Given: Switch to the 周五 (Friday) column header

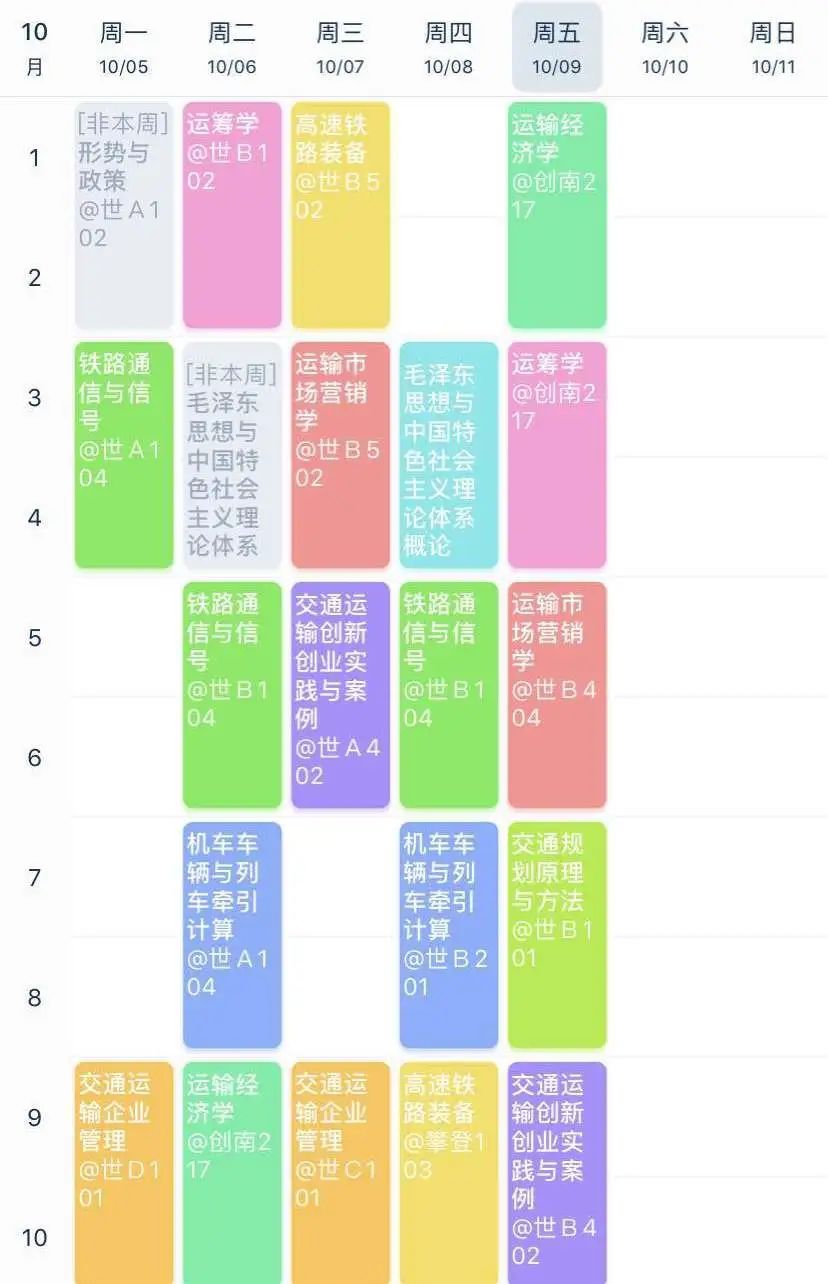Looking at the screenshot, I should pos(556,48).
